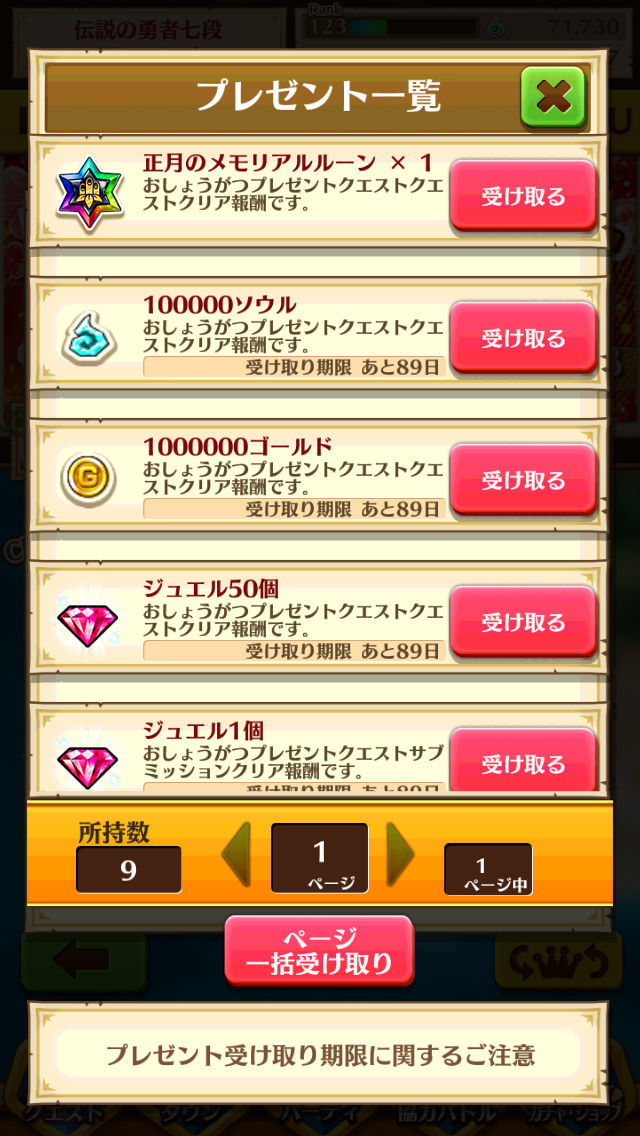The image size is (640, 1136).
Task: Go to the previous page arrow
Action: (237, 855)
